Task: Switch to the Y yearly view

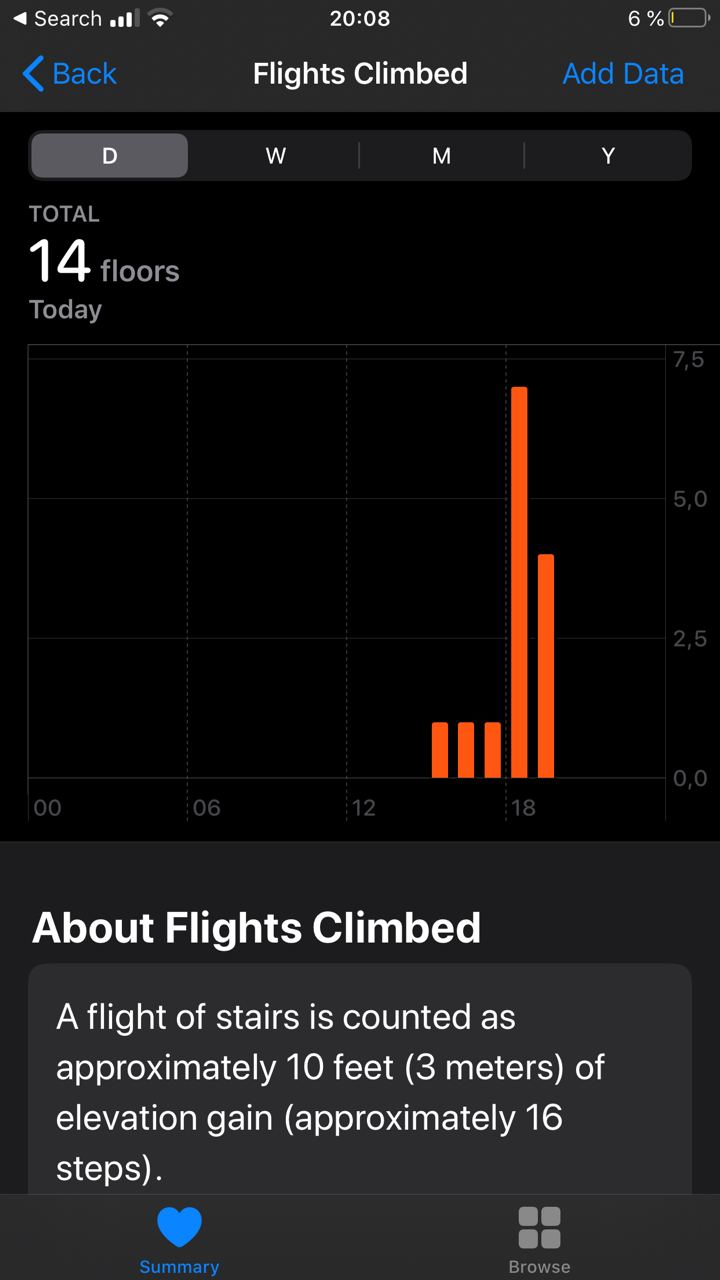Action: pos(608,156)
